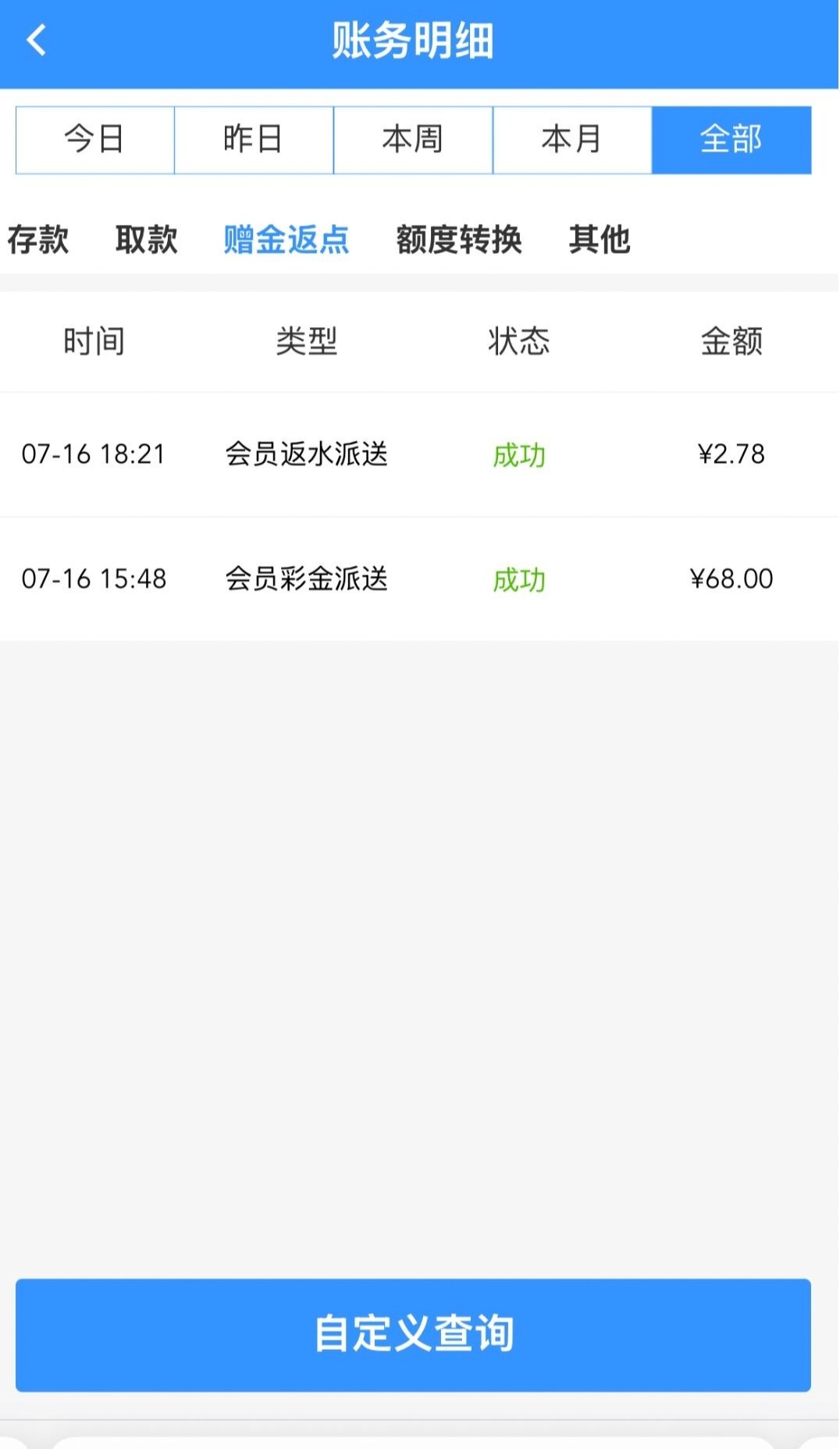Show the 其他 category

(x=599, y=239)
